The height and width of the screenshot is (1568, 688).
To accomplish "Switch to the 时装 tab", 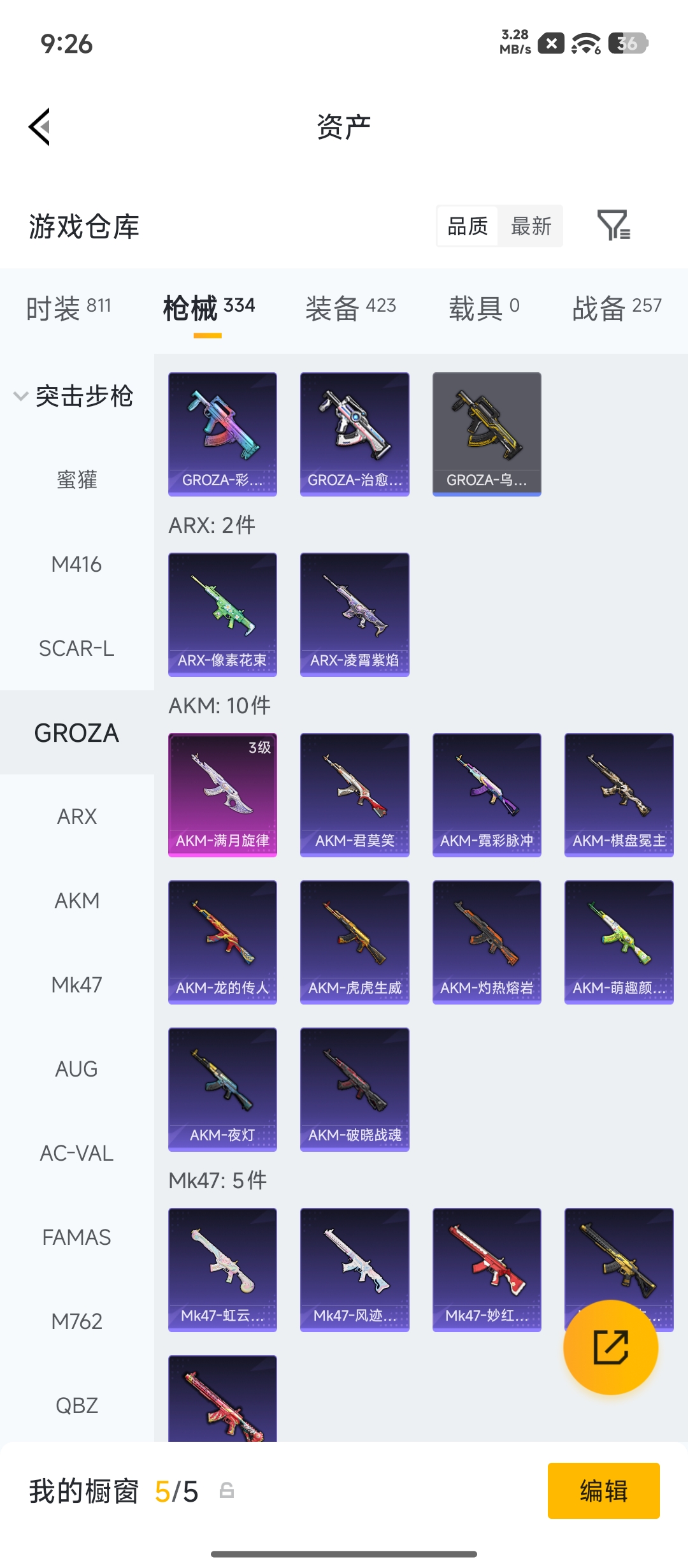I will (69, 309).
